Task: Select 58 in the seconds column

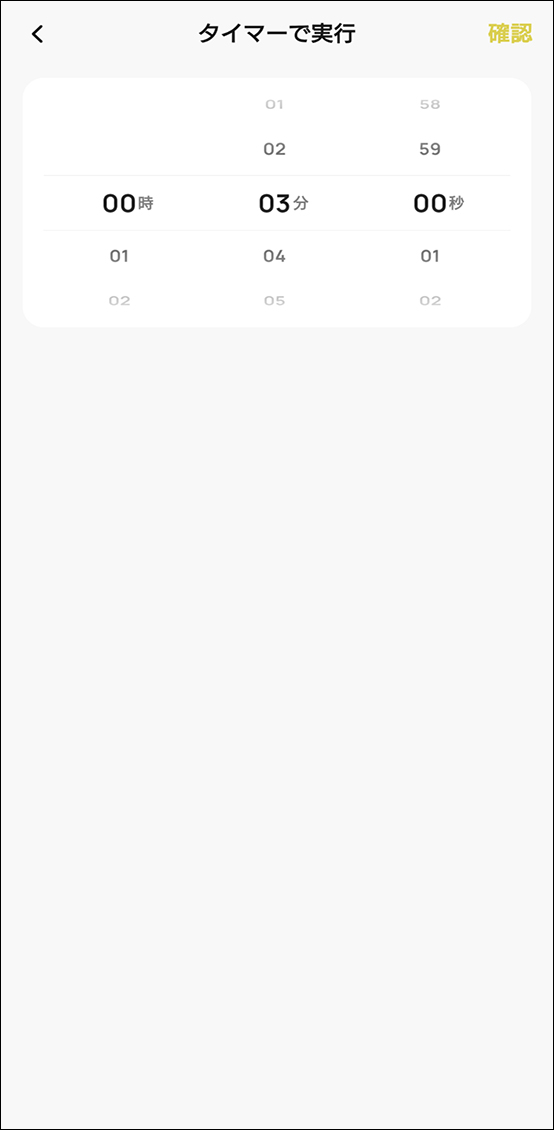Action: click(x=430, y=104)
